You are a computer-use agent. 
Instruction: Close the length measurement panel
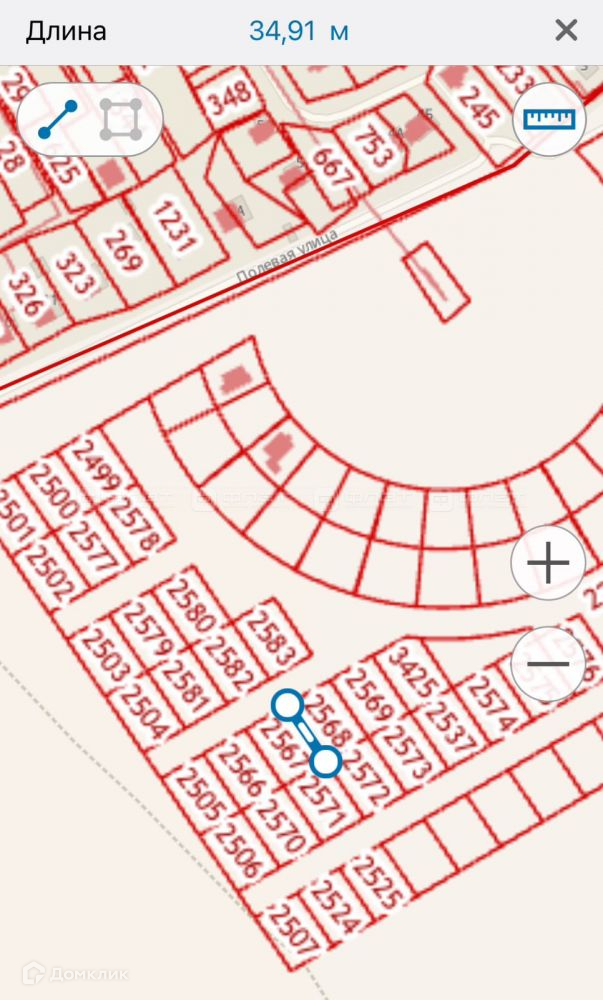pos(566,31)
